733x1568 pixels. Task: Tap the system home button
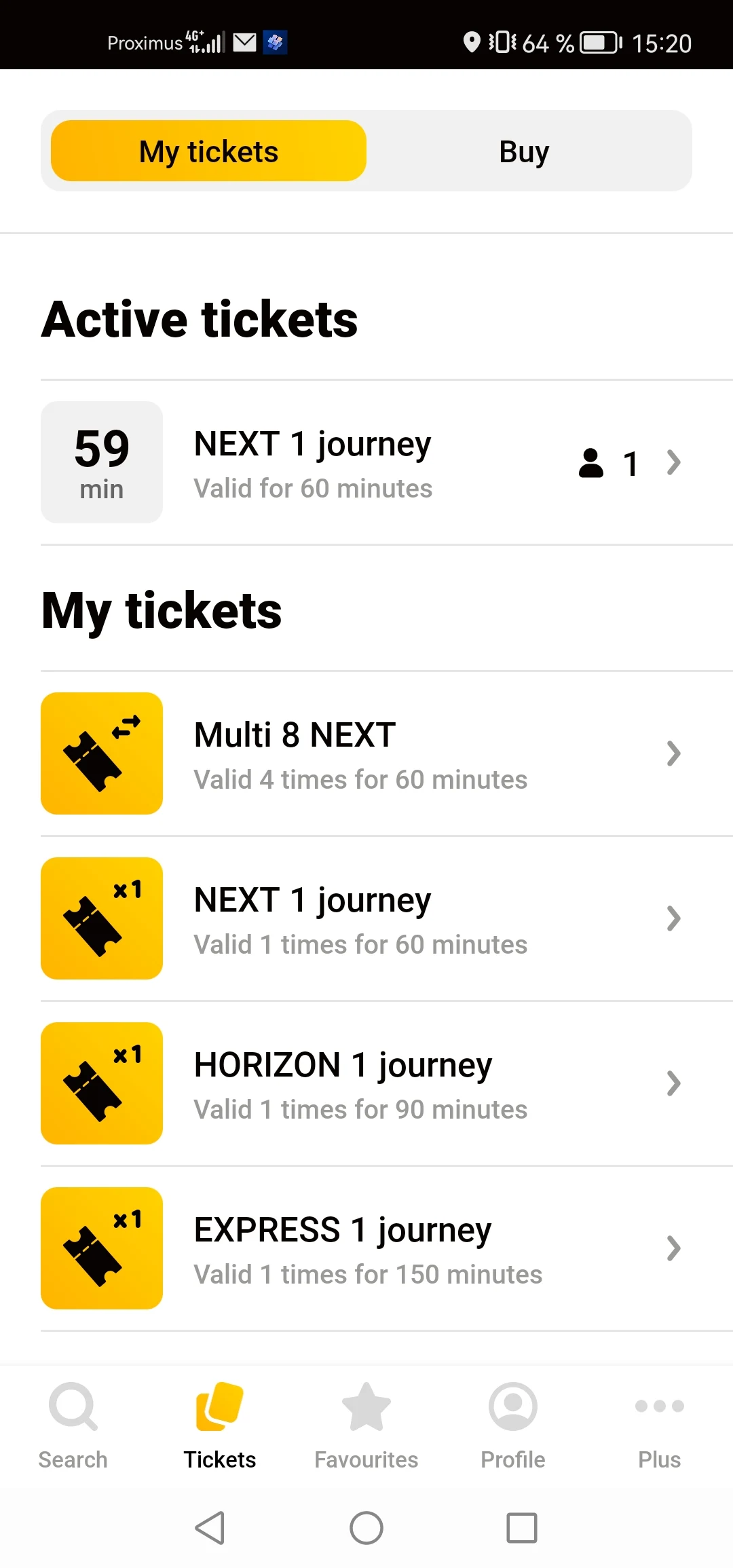[x=366, y=1528]
